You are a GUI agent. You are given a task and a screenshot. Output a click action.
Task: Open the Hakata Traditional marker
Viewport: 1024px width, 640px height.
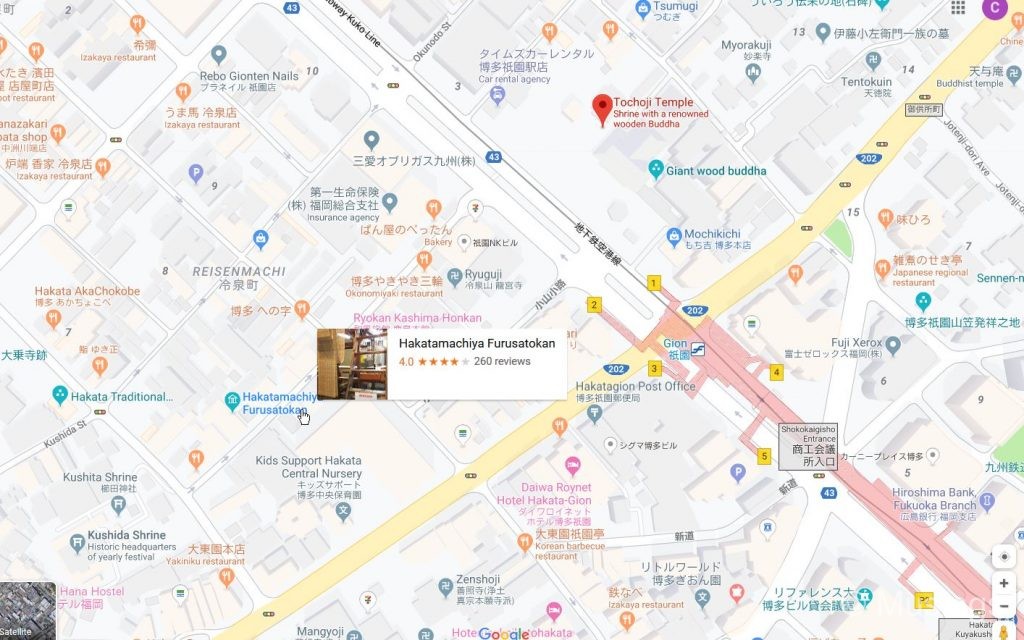tap(59, 396)
